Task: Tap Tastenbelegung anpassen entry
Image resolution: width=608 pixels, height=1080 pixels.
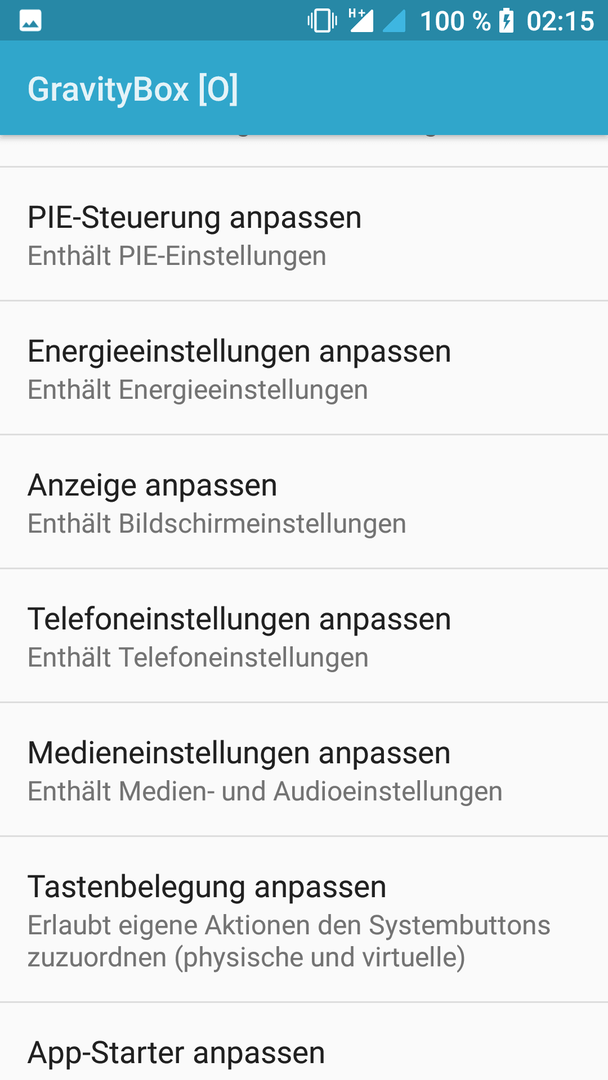Action: (x=304, y=920)
